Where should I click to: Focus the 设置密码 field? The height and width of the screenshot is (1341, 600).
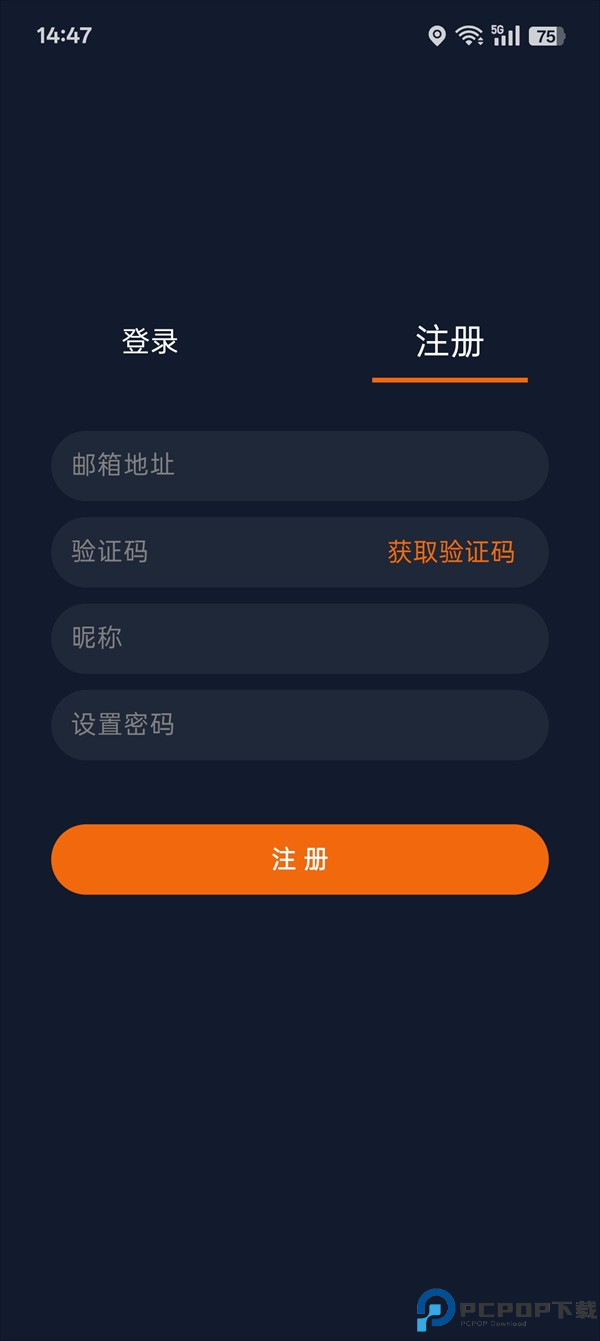[x=300, y=725]
